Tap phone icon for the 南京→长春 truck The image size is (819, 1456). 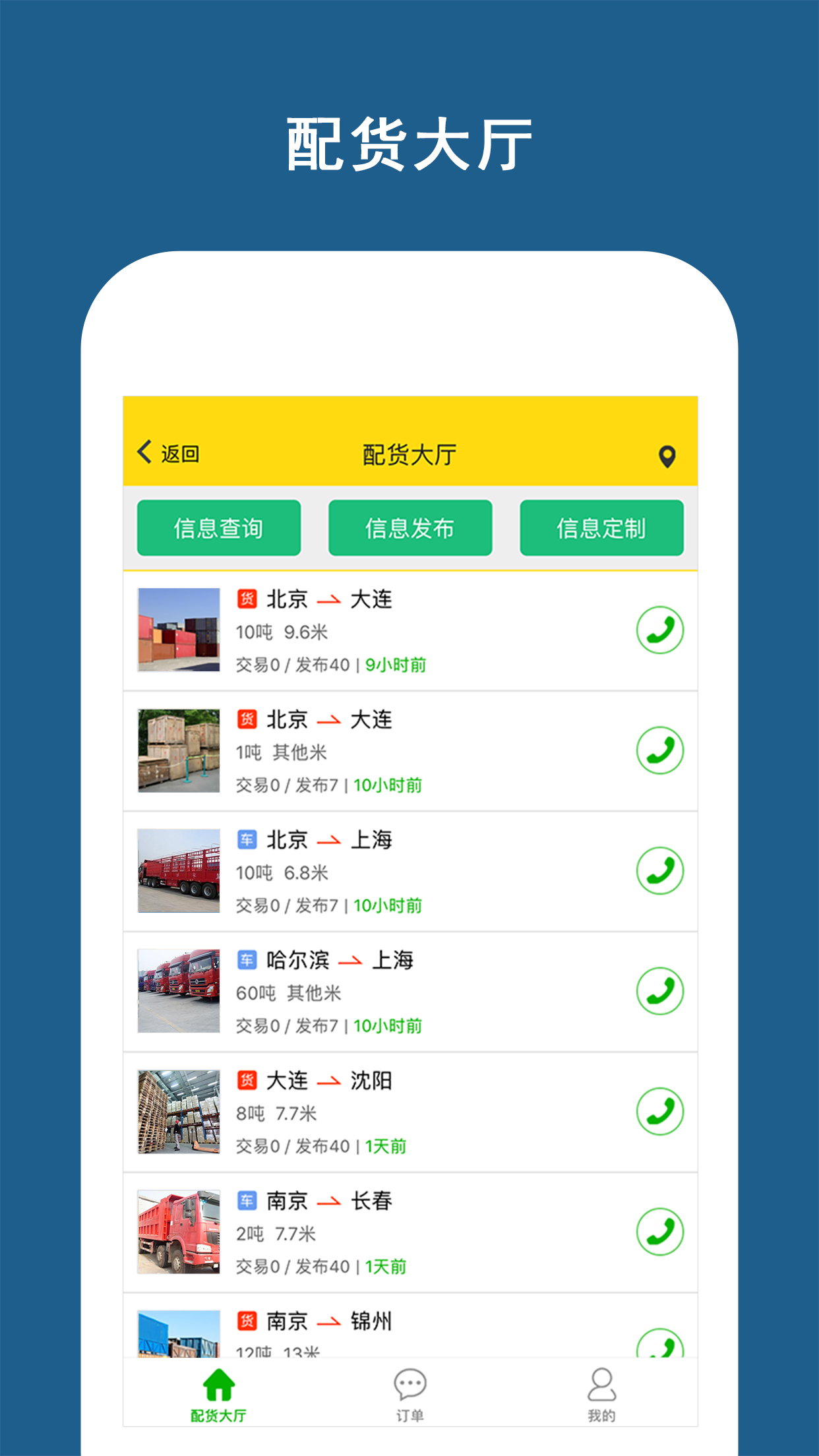[660, 1232]
